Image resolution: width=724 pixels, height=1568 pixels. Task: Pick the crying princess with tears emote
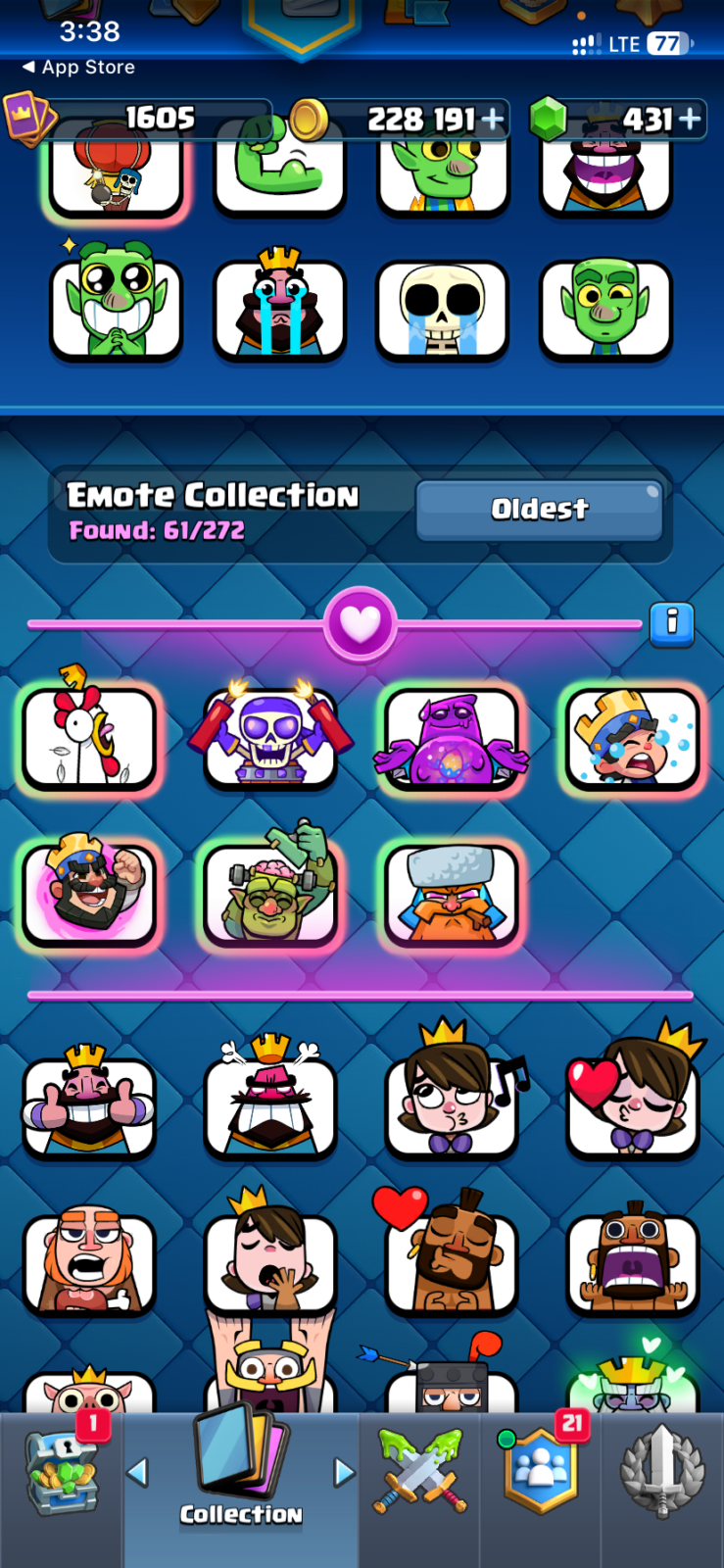coord(633,735)
